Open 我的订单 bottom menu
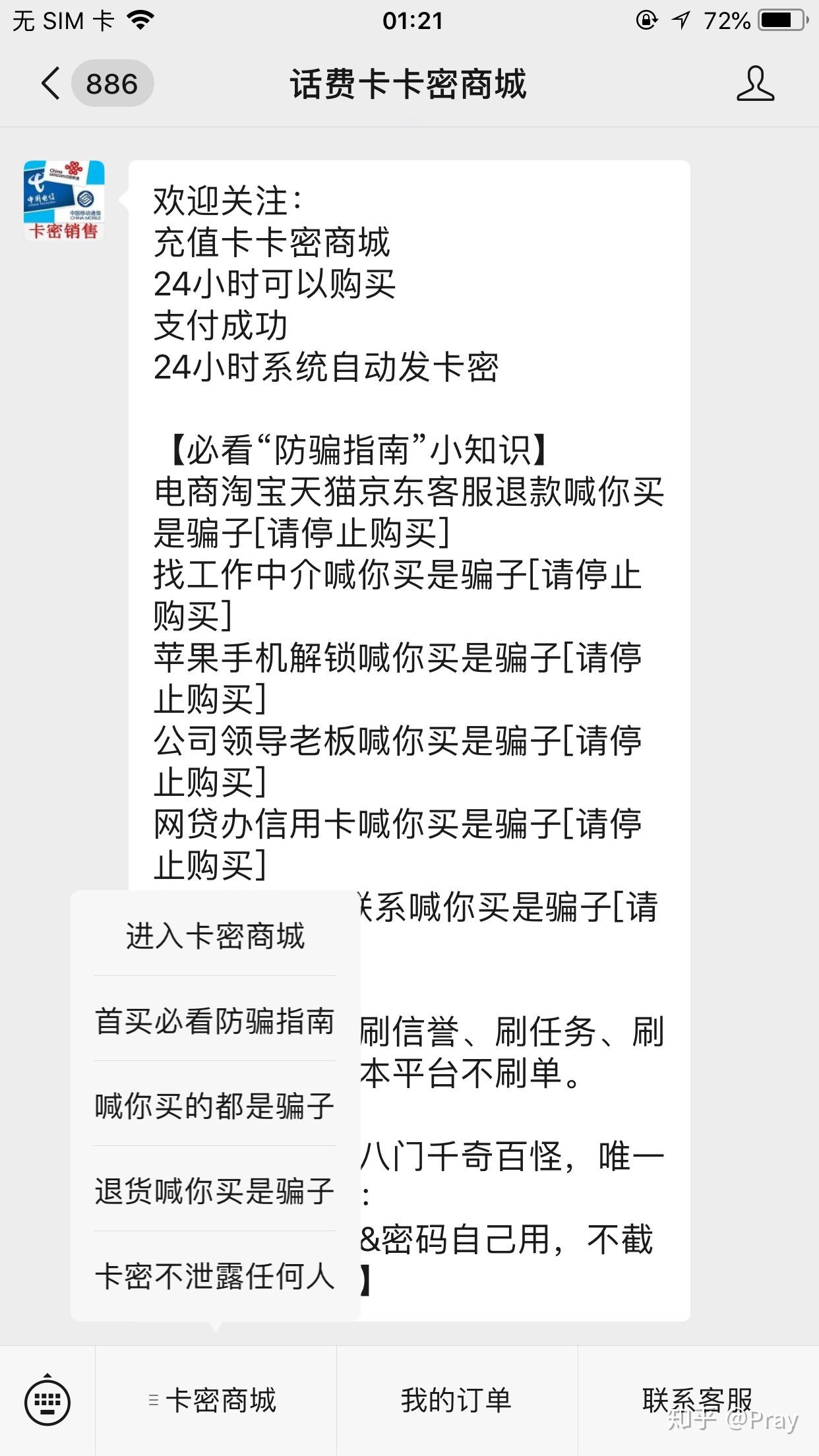This screenshot has width=819, height=1456. (x=456, y=1401)
